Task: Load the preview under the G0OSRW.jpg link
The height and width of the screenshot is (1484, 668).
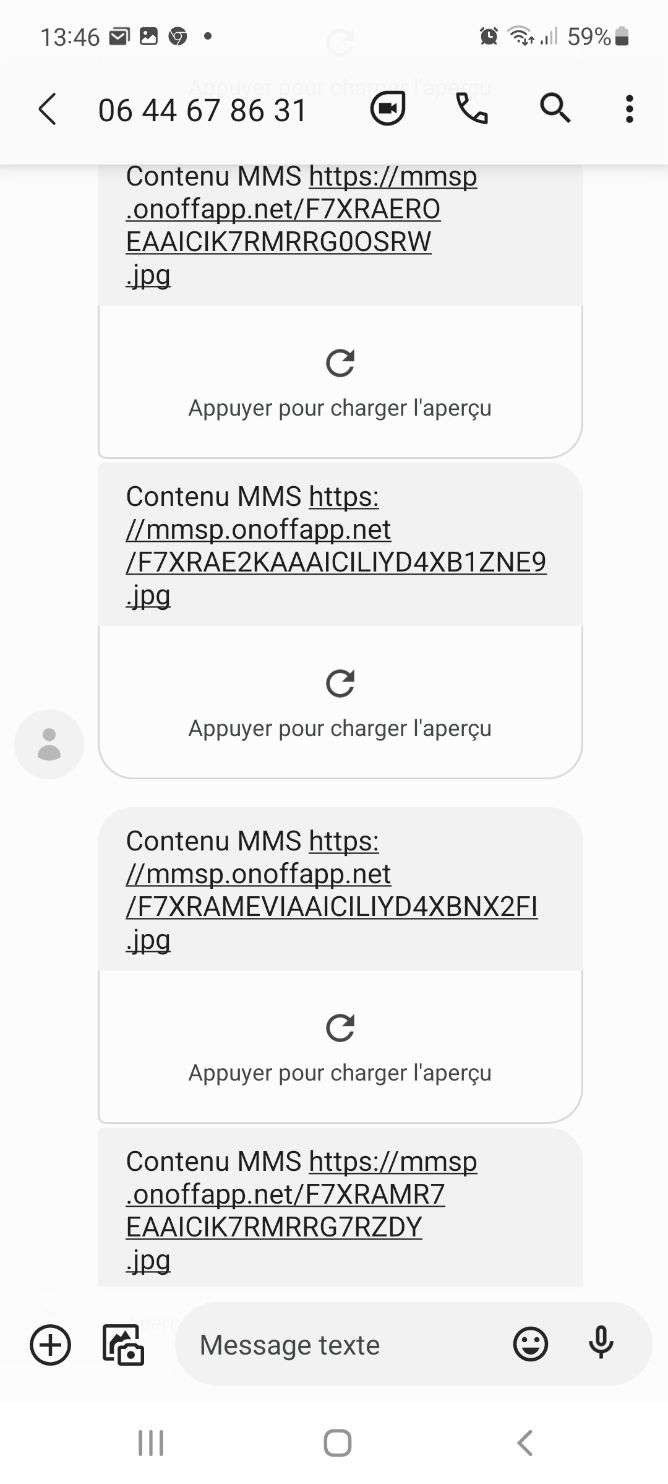Action: (340, 381)
